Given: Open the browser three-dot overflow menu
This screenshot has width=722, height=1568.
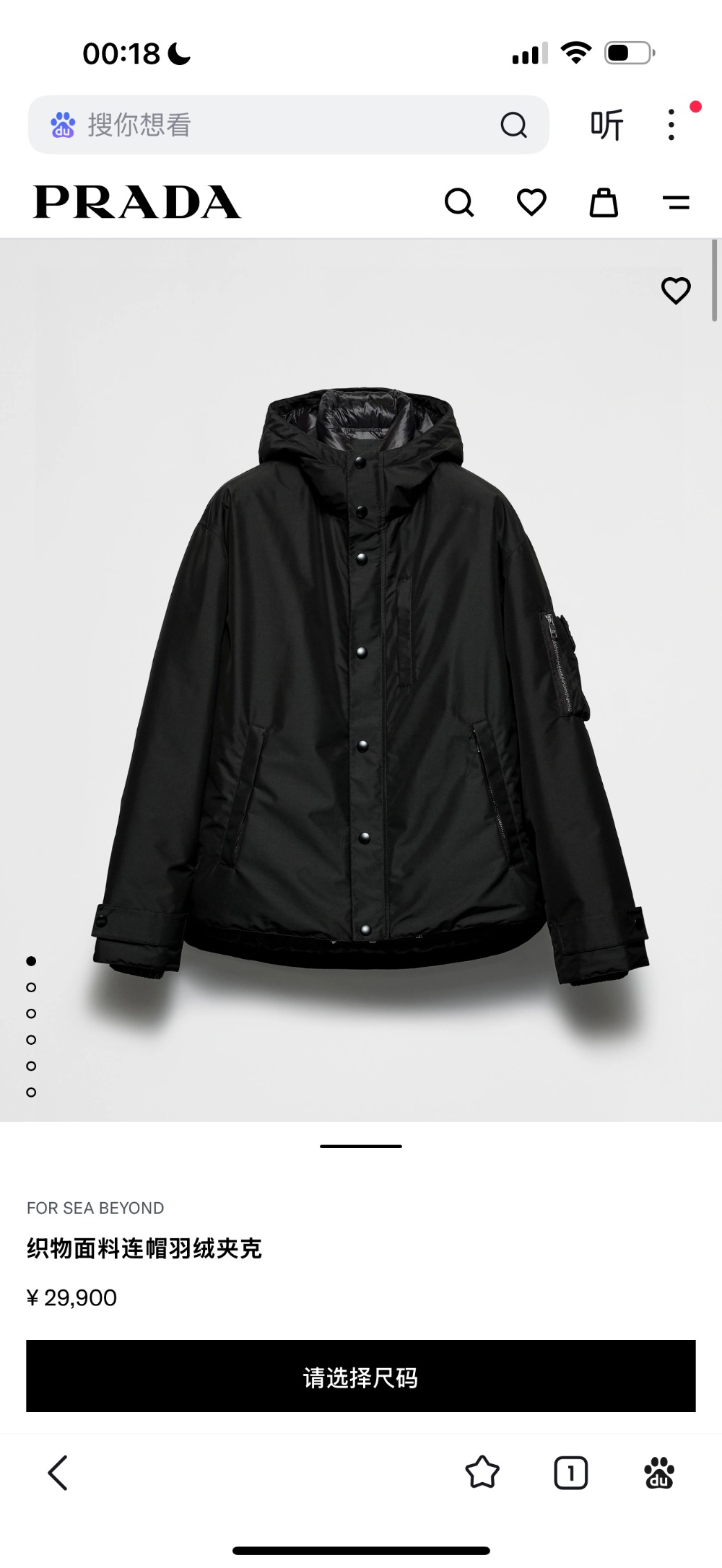Looking at the screenshot, I should tap(671, 125).
